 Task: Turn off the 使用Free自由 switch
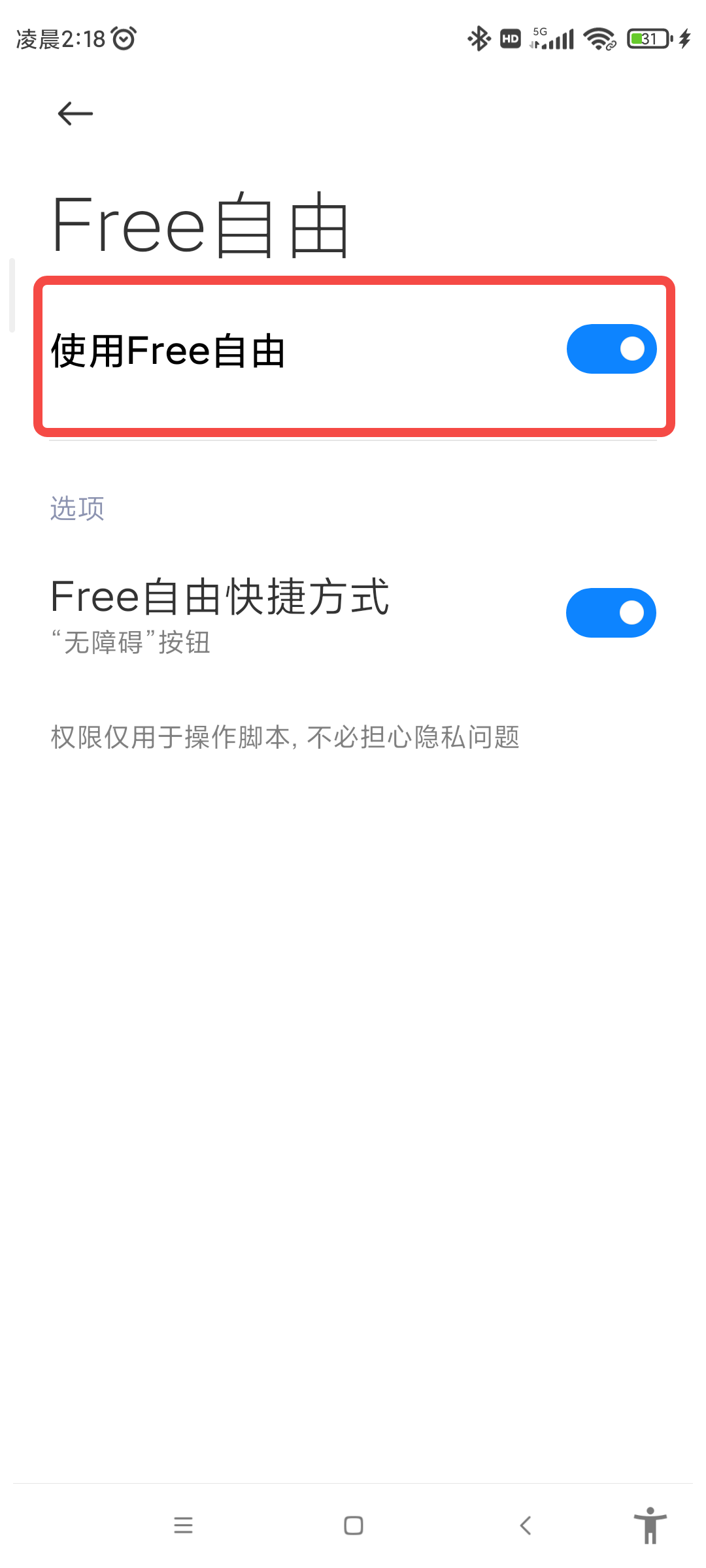(611, 349)
